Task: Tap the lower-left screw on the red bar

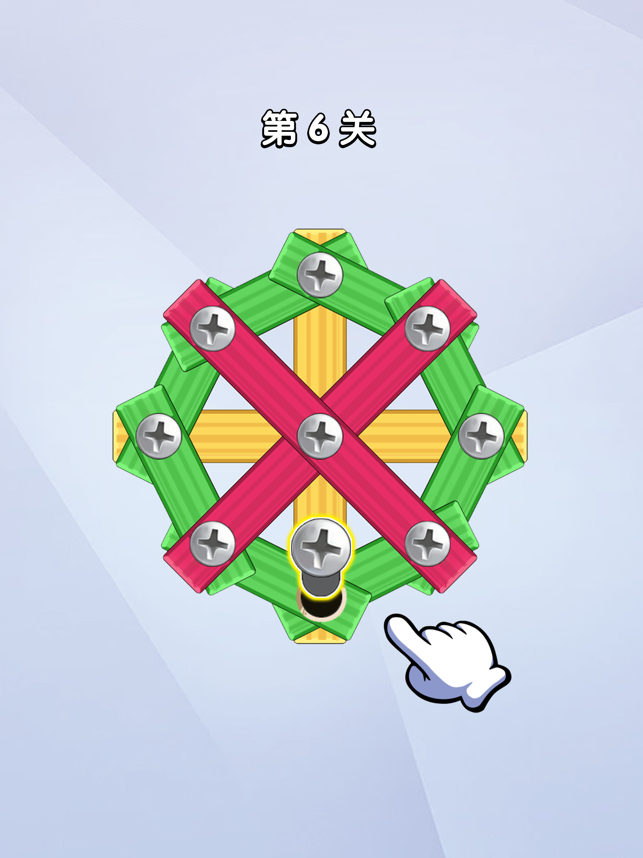Action: (212, 542)
